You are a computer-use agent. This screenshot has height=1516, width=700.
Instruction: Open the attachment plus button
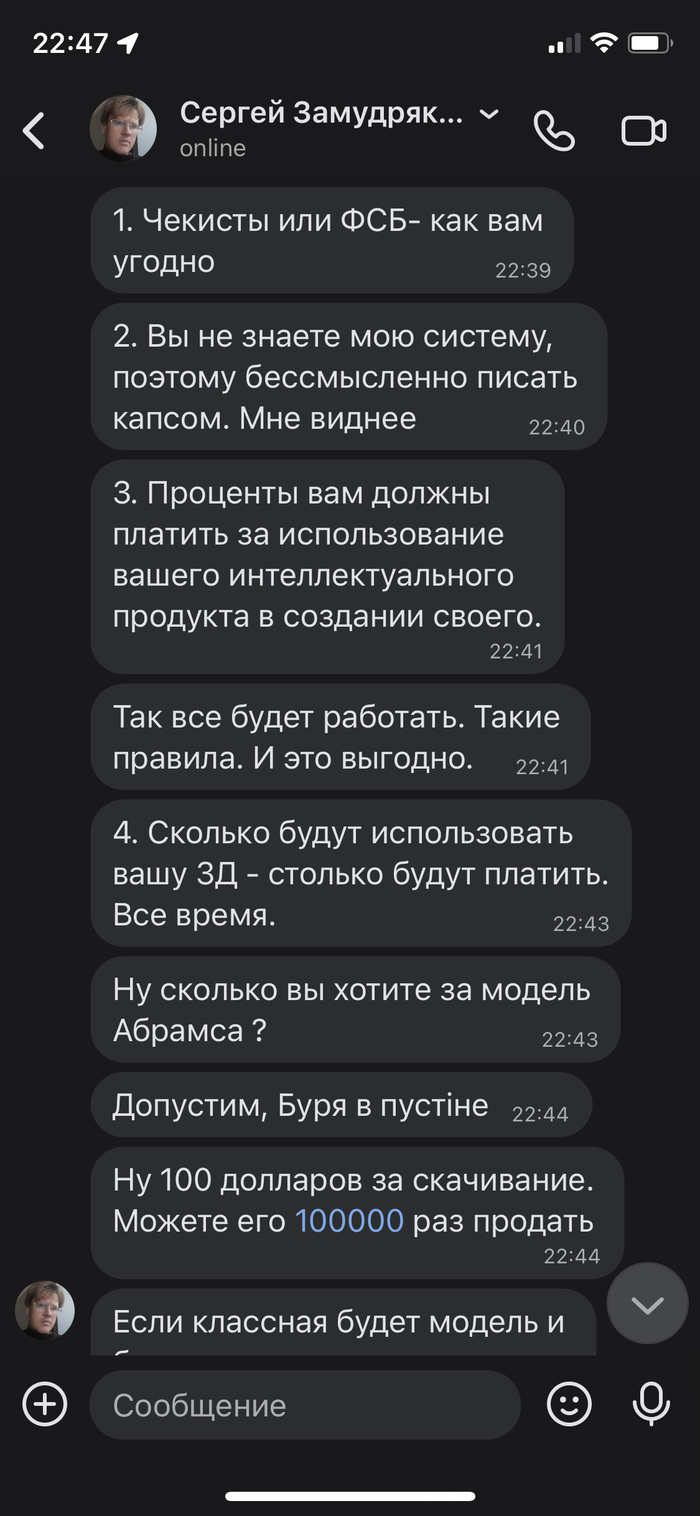pyautogui.click(x=45, y=1404)
